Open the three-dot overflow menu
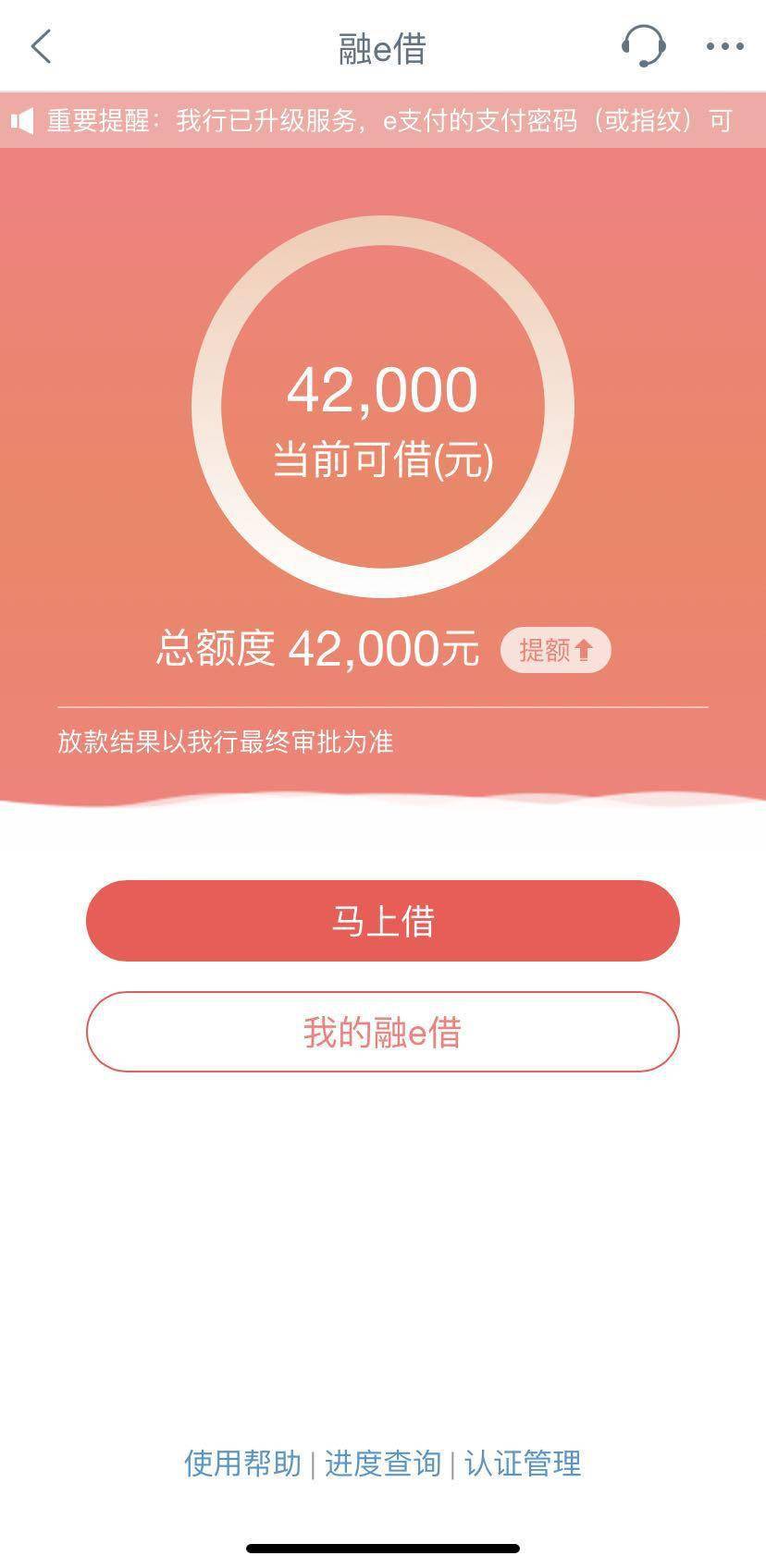The height and width of the screenshot is (1568, 766). click(x=724, y=46)
